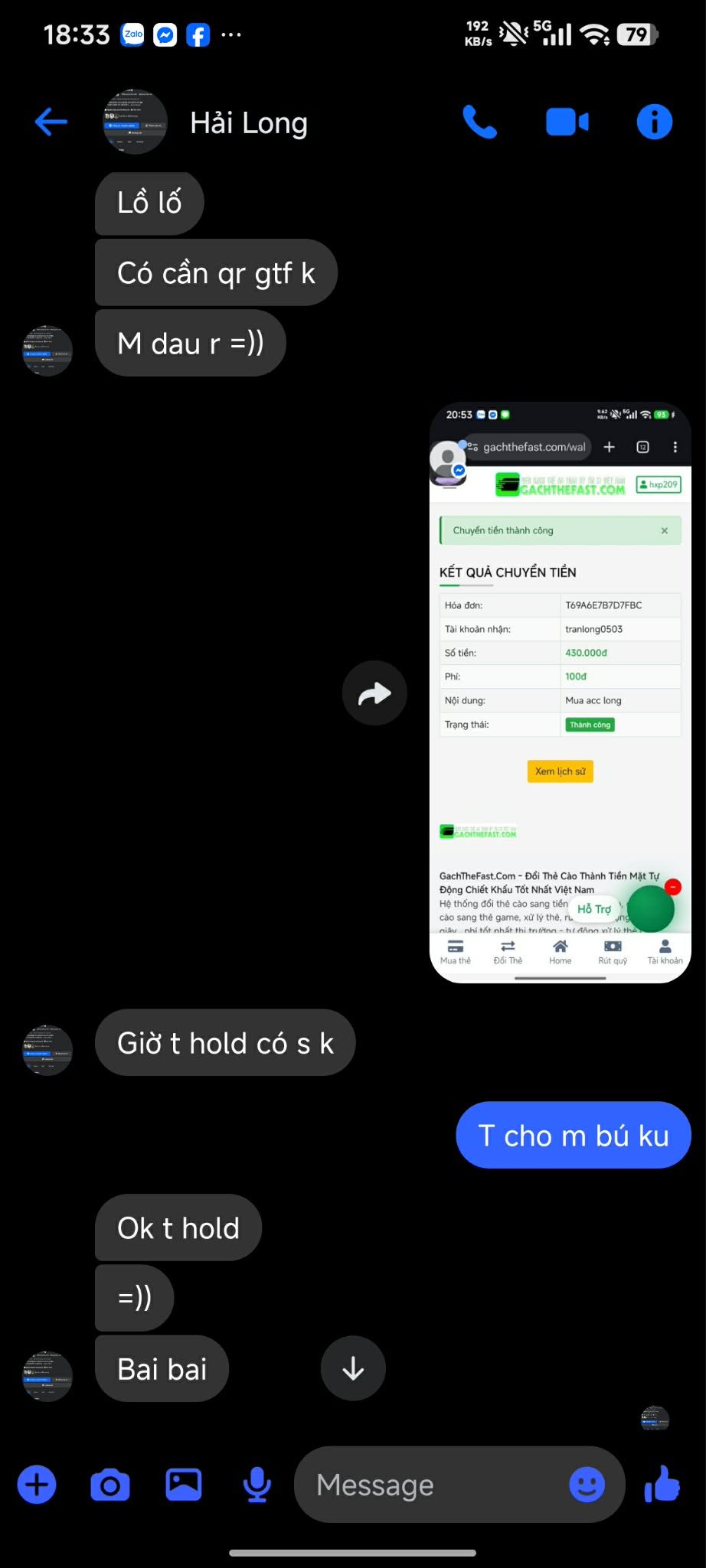706x1568 pixels.
Task: Open the emoji picker
Action: tap(587, 1485)
